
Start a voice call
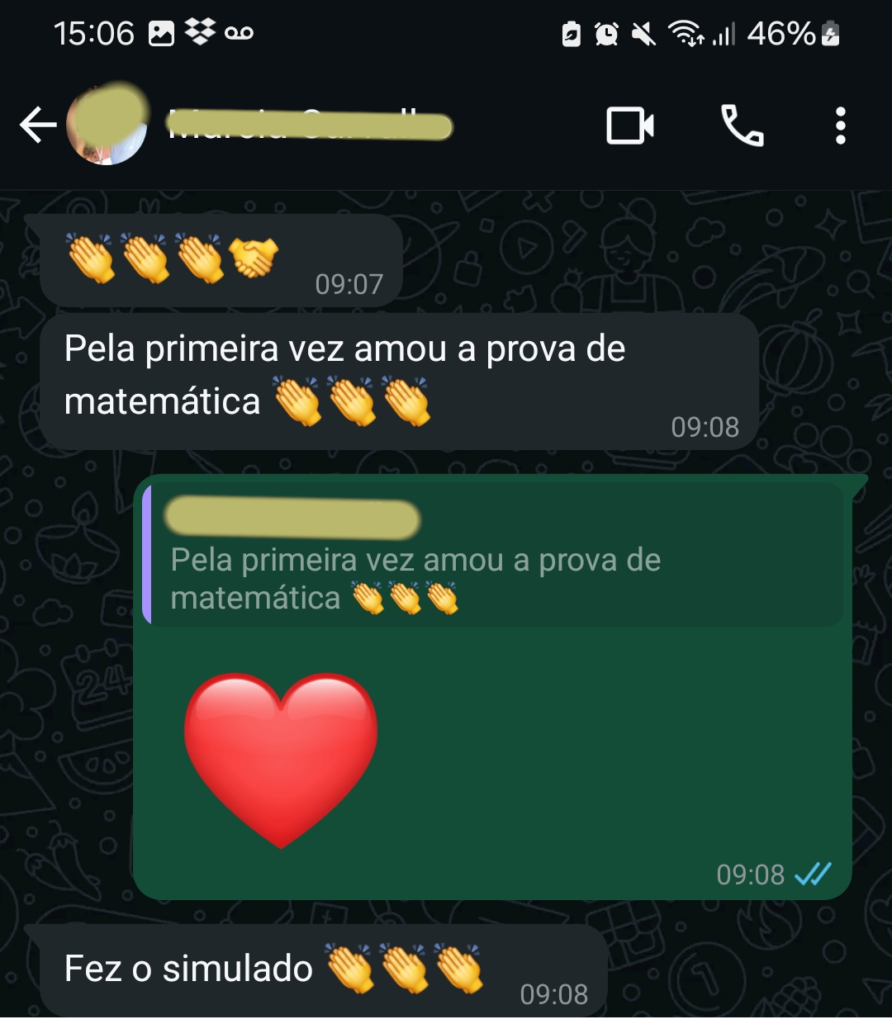pyautogui.click(x=742, y=126)
